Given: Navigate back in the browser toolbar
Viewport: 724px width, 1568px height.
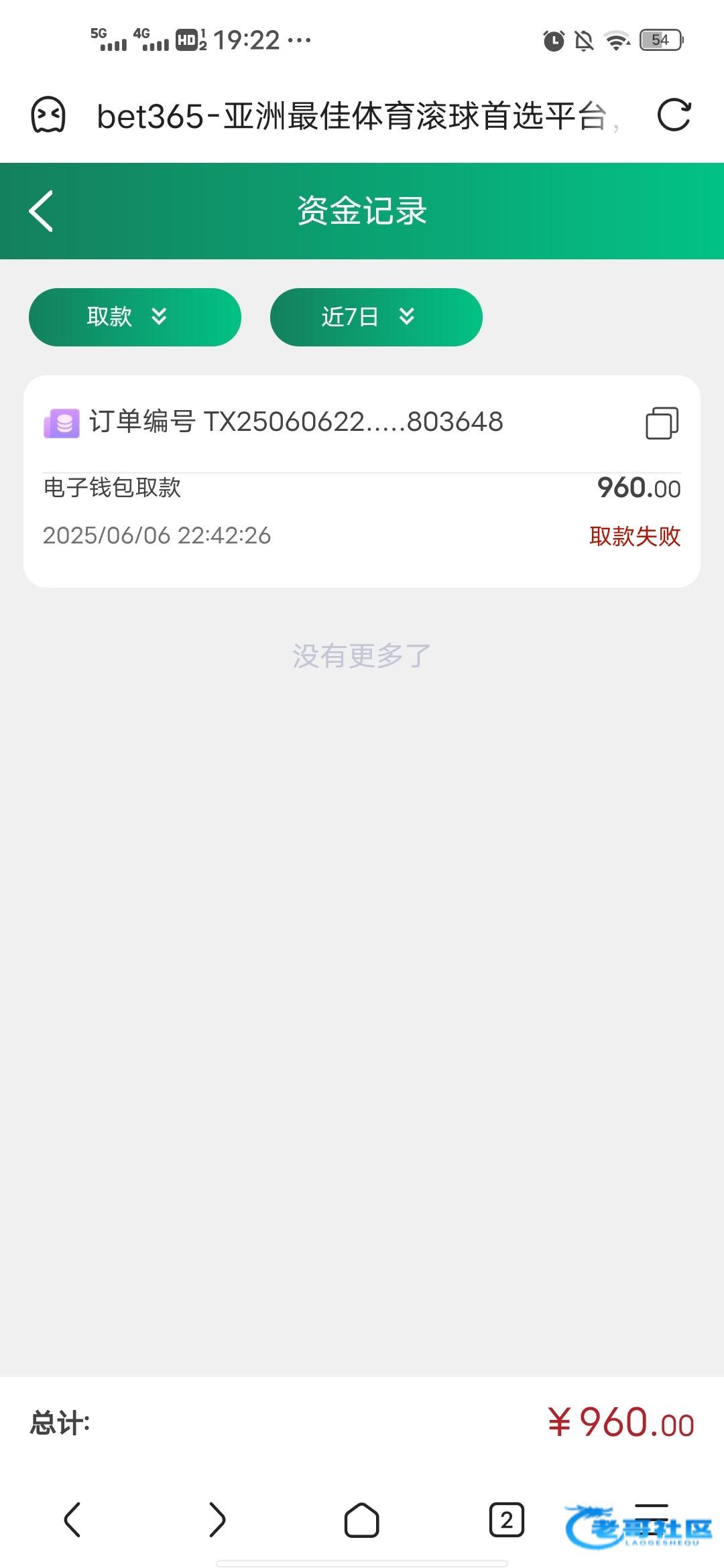Looking at the screenshot, I should (72, 1519).
